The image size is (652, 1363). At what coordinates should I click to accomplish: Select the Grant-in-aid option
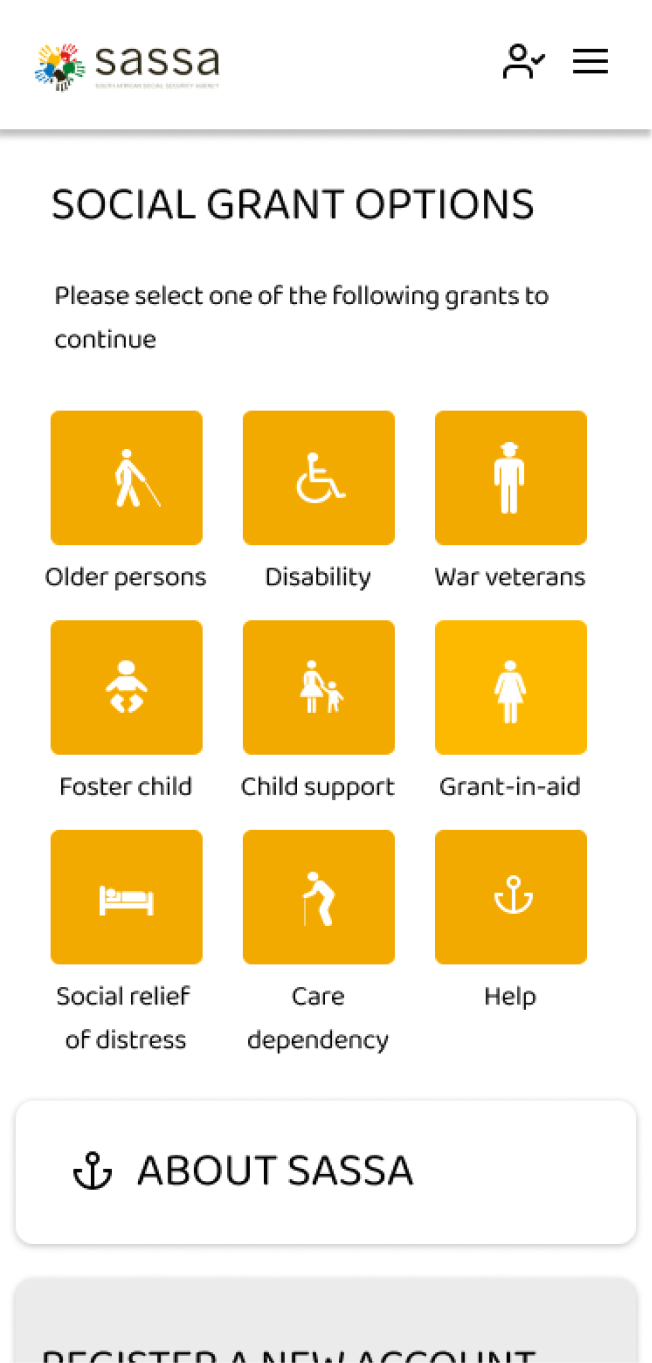(x=510, y=687)
